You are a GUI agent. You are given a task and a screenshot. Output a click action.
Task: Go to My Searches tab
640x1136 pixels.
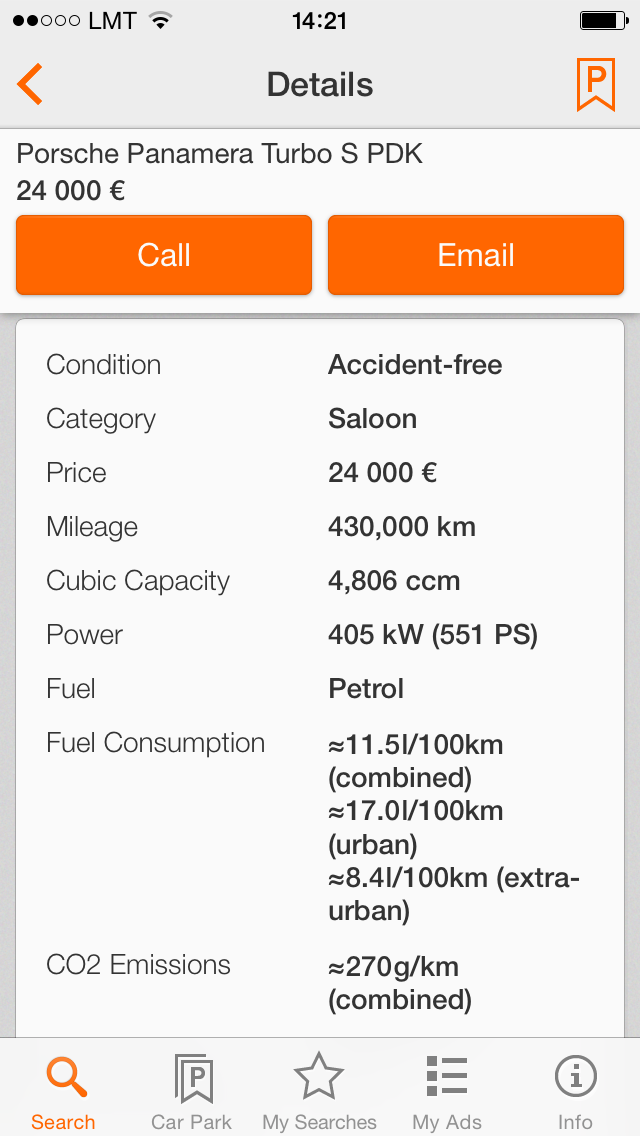[x=319, y=1092]
